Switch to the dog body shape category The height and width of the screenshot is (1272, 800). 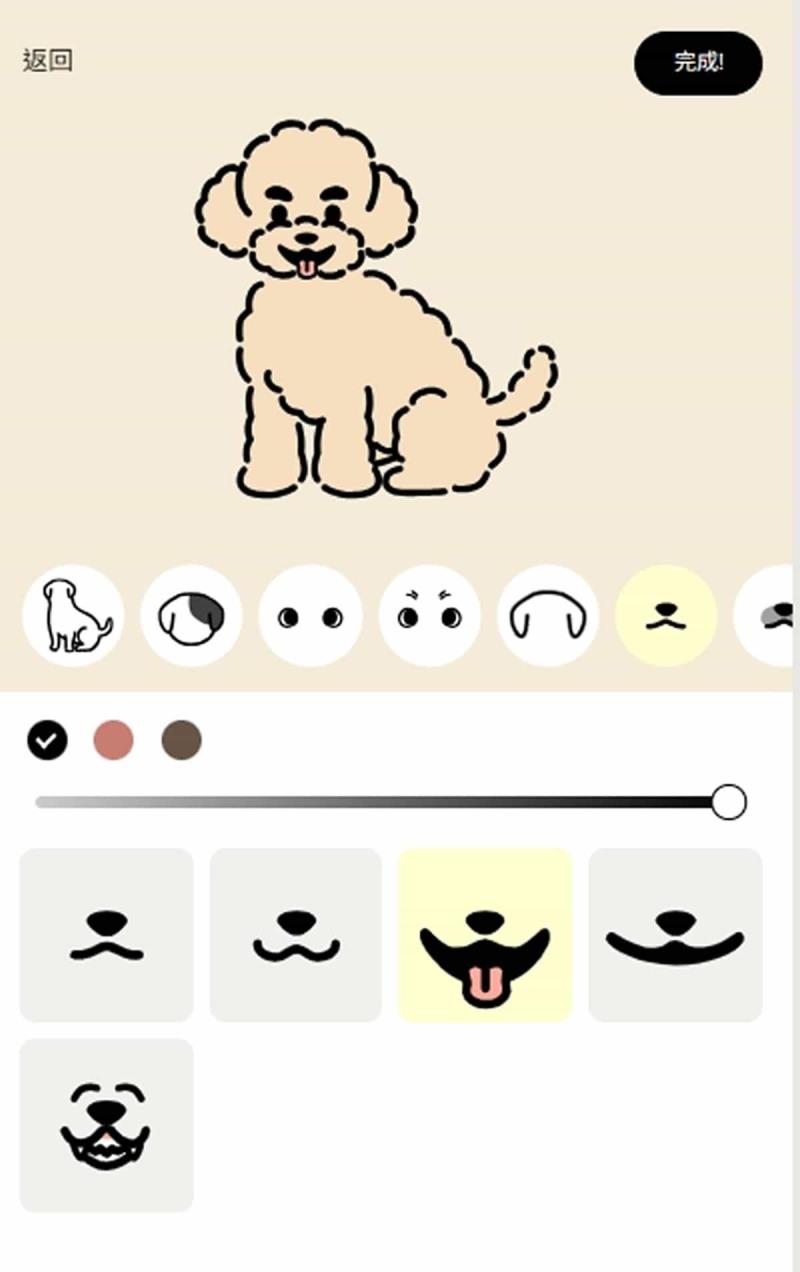click(73, 615)
